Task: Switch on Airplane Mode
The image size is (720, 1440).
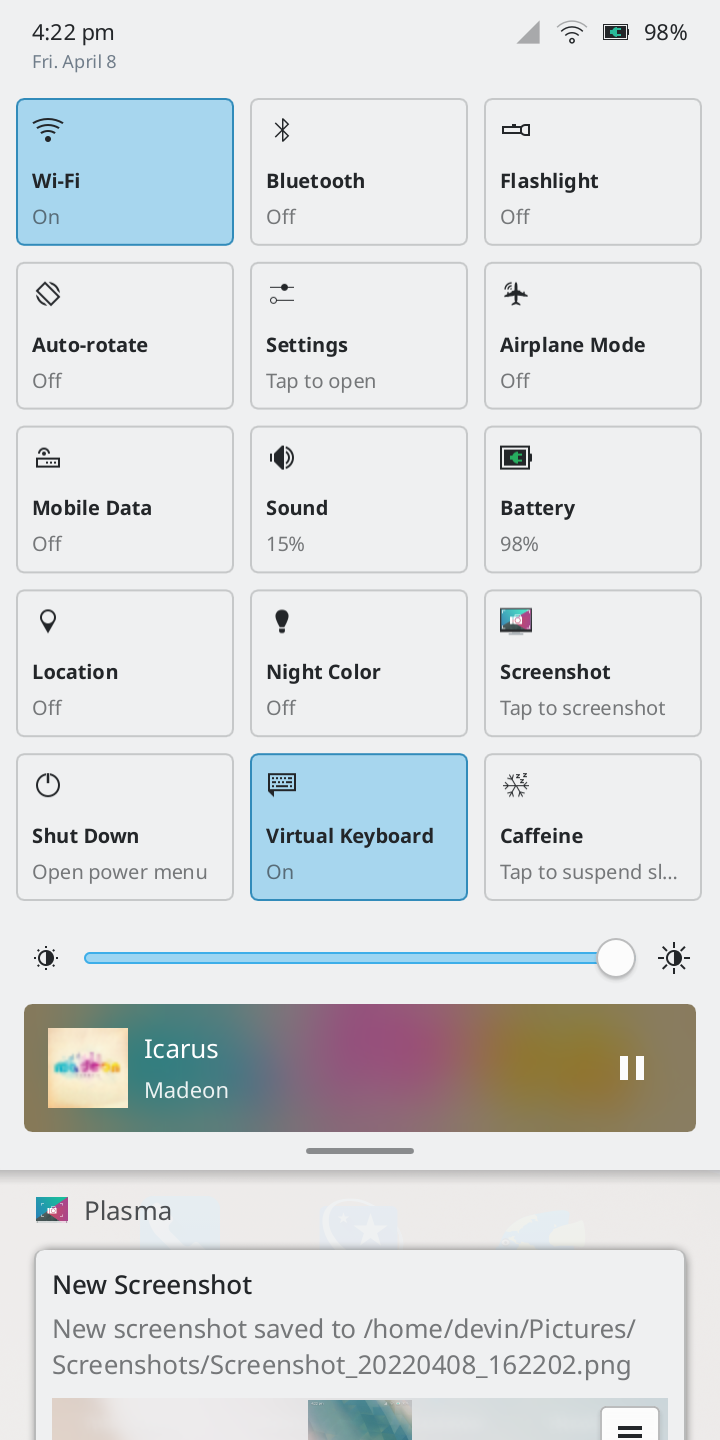Action: [x=593, y=336]
